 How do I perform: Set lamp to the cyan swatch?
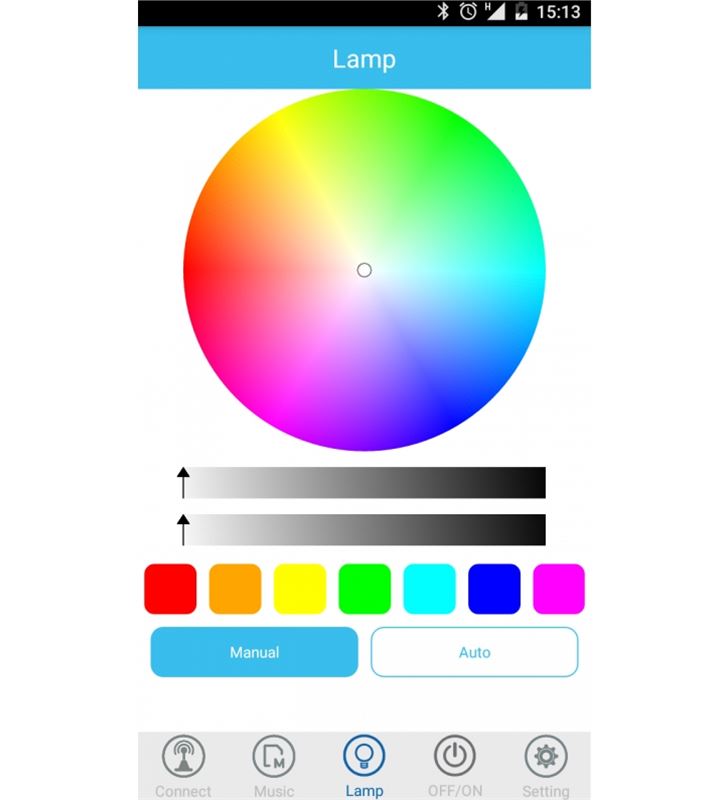tap(429, 589)
